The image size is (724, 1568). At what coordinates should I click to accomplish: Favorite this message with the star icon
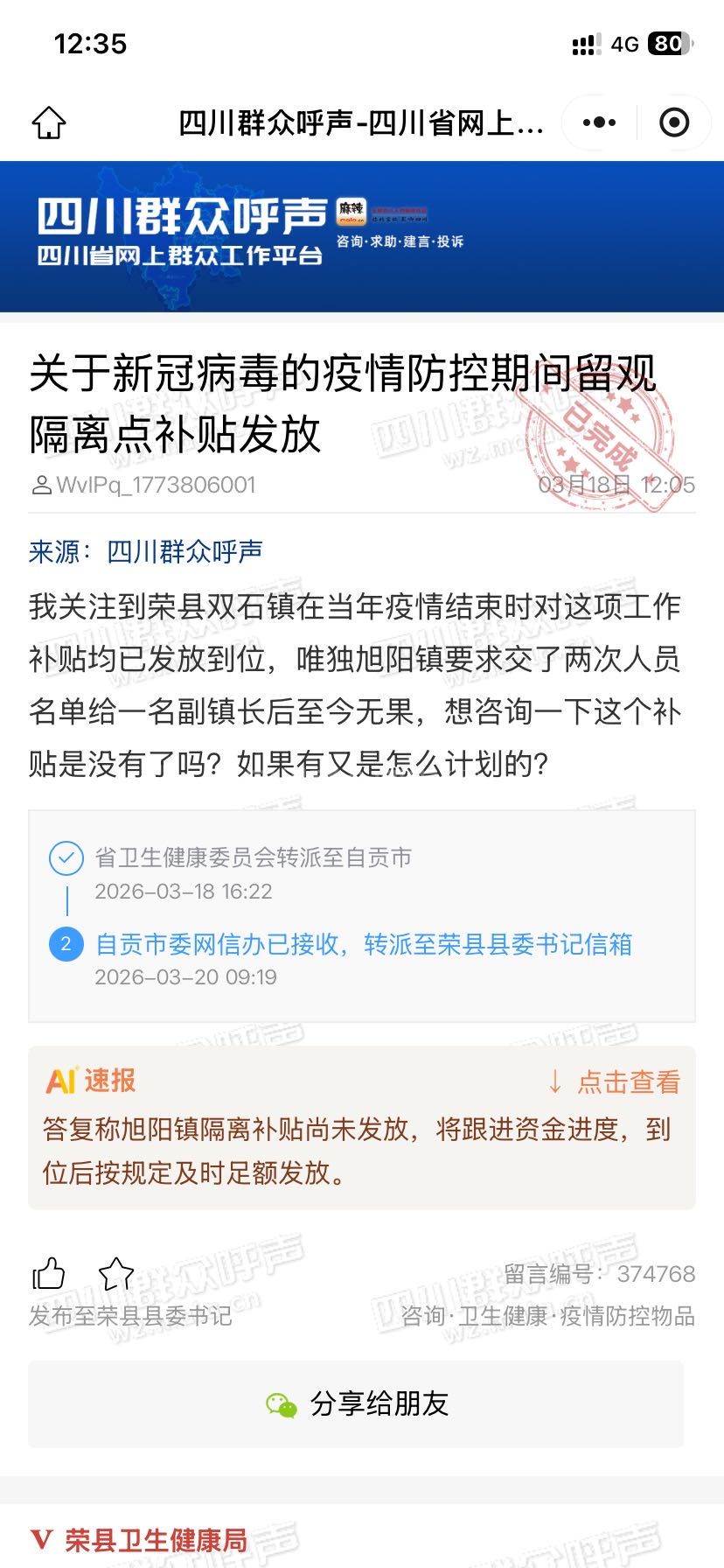[116, 1274]
